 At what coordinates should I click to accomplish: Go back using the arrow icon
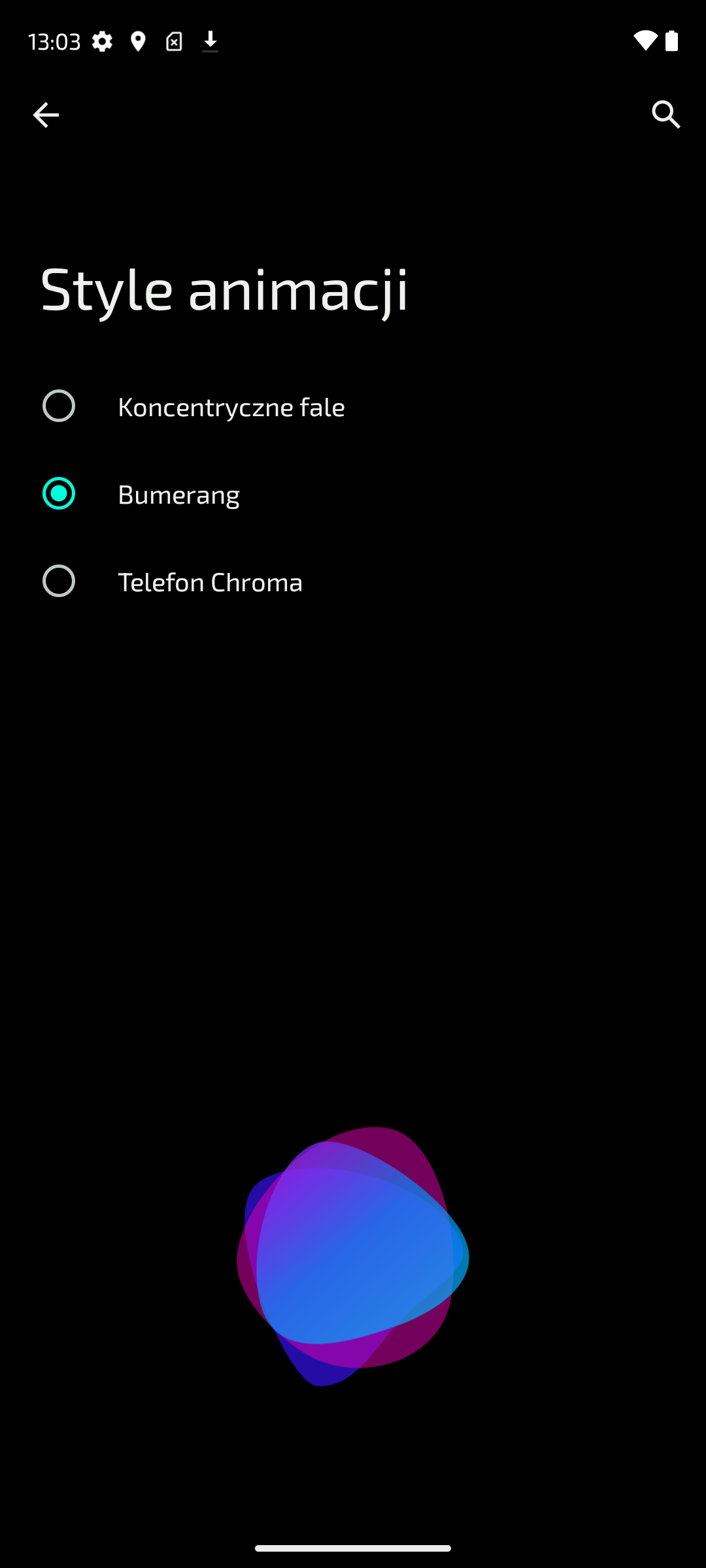pos(46,115)
